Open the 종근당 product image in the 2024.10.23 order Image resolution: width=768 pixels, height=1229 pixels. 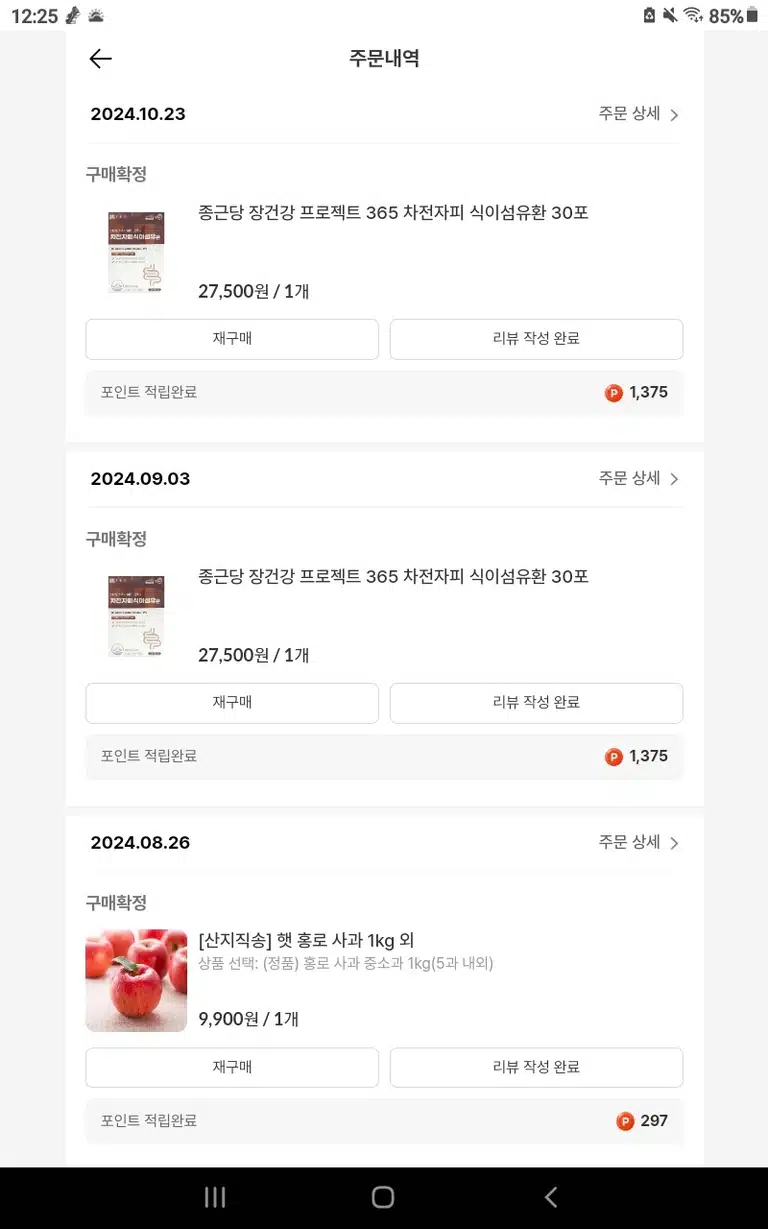pyautogui.click(x=136, y=252)
